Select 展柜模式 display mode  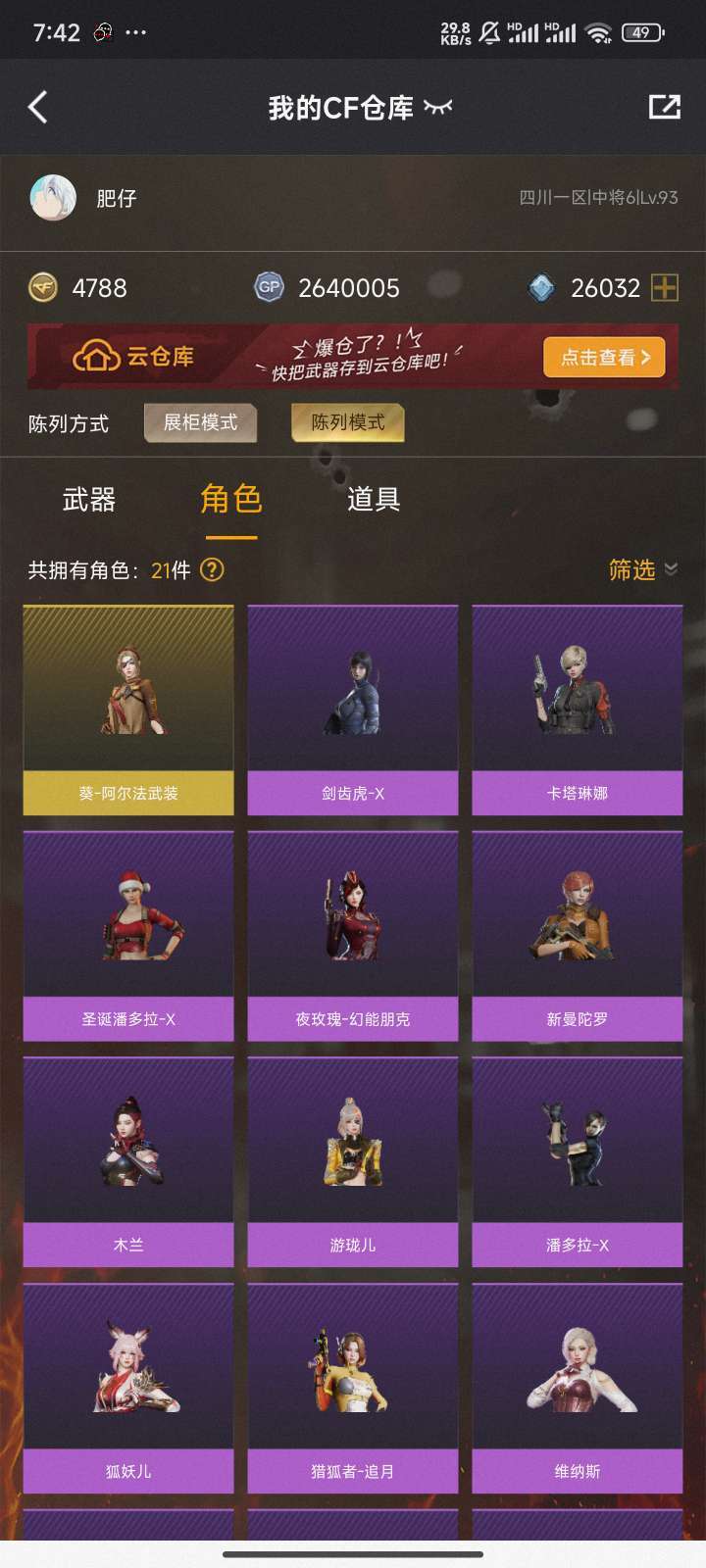200,422
